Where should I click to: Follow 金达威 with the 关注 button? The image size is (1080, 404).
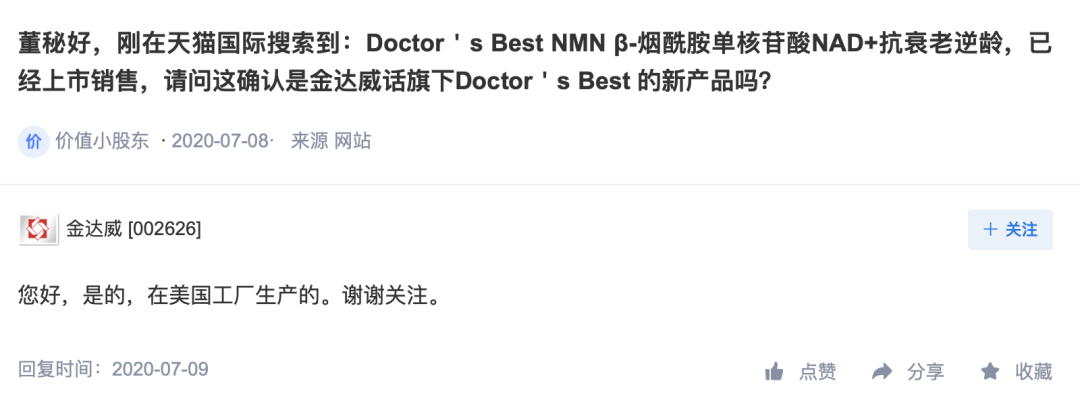point(1010,230)
